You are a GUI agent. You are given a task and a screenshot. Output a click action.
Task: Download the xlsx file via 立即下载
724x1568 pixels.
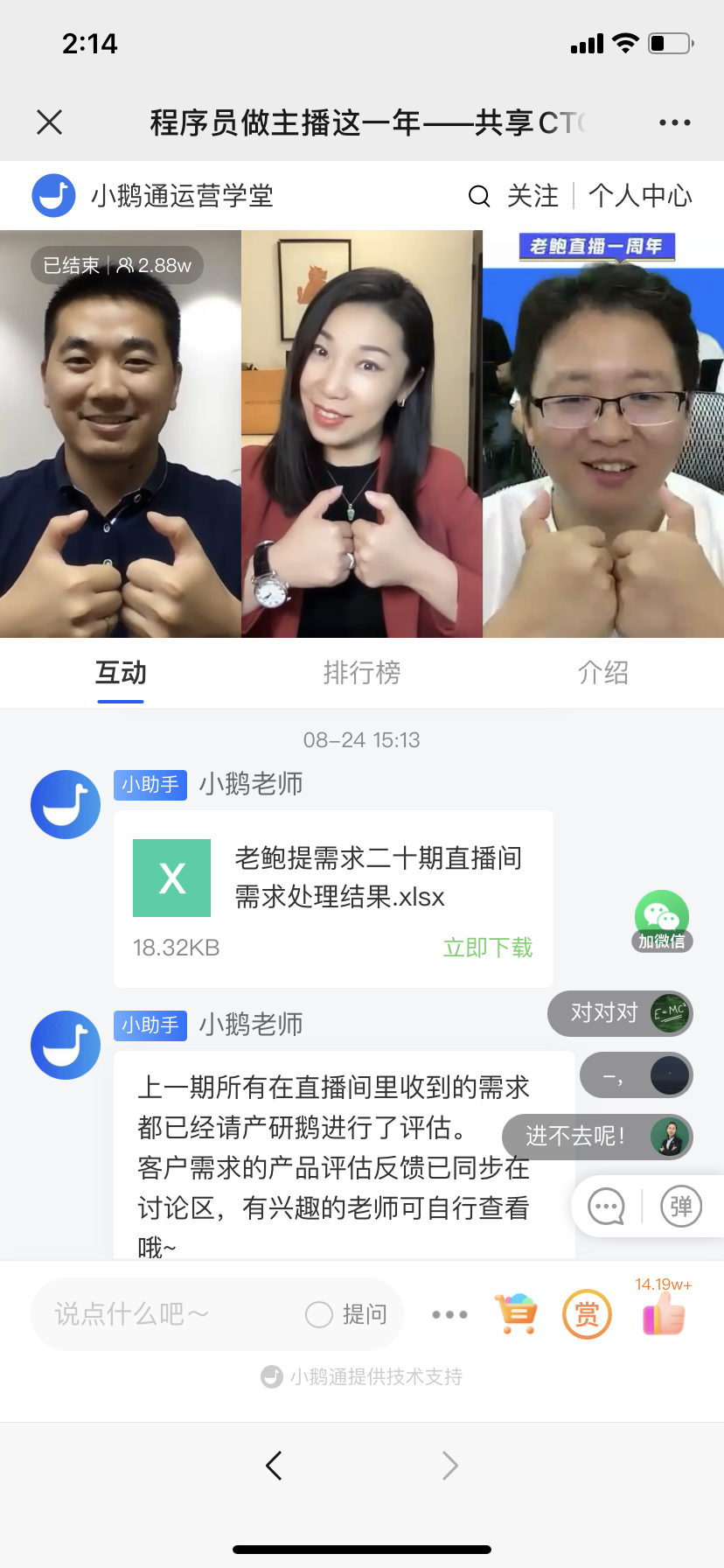(x=487, y=948)
